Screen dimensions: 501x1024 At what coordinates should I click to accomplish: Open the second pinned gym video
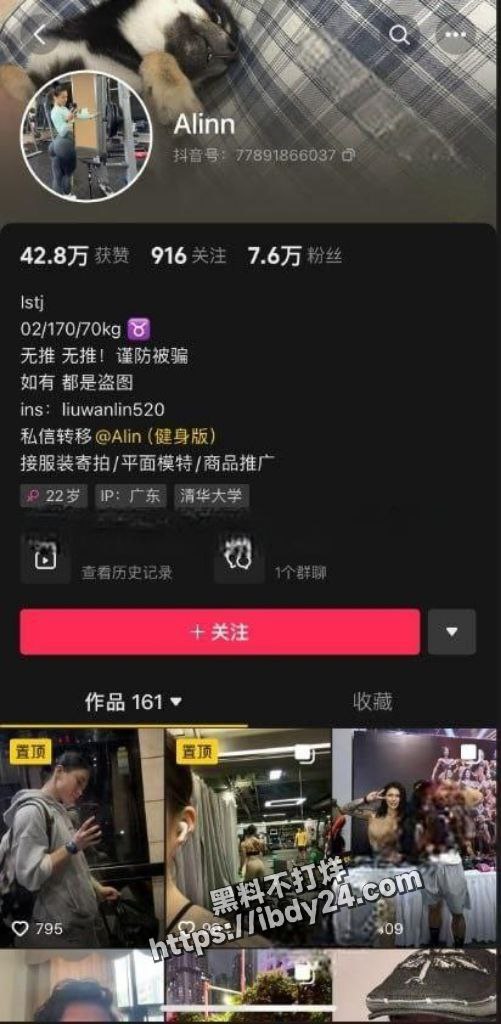click(x=248, y=837)
